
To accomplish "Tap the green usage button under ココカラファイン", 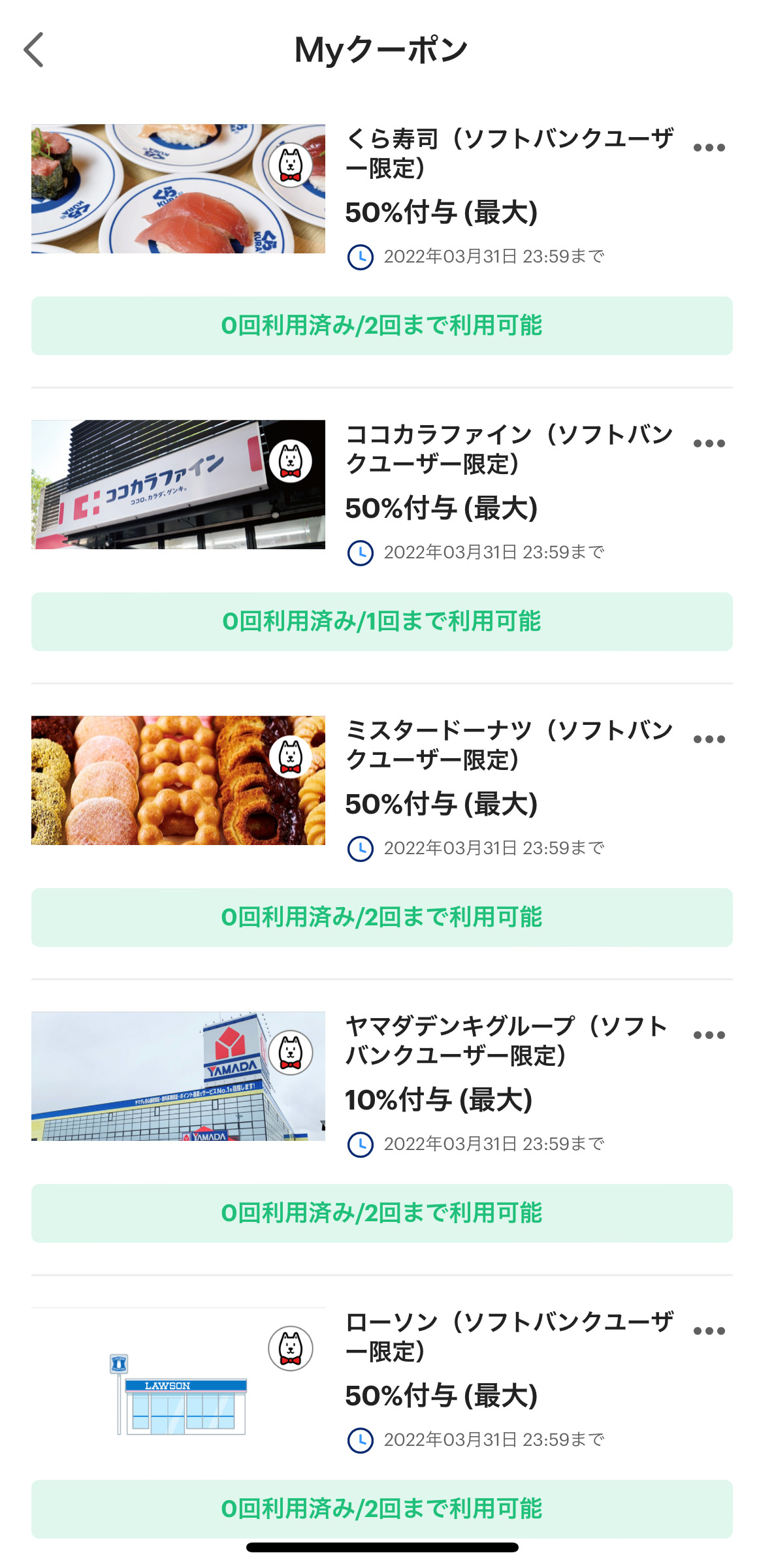I will [381, 622].
